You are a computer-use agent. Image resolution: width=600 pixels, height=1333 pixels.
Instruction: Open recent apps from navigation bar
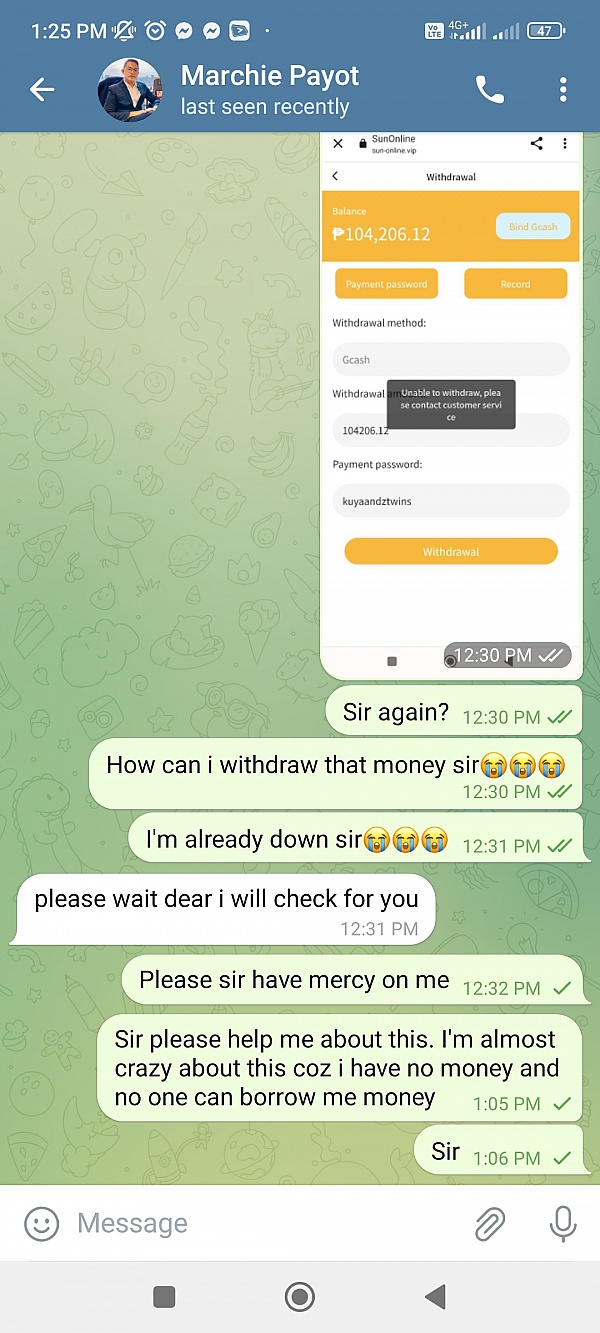pos(164,1297)
